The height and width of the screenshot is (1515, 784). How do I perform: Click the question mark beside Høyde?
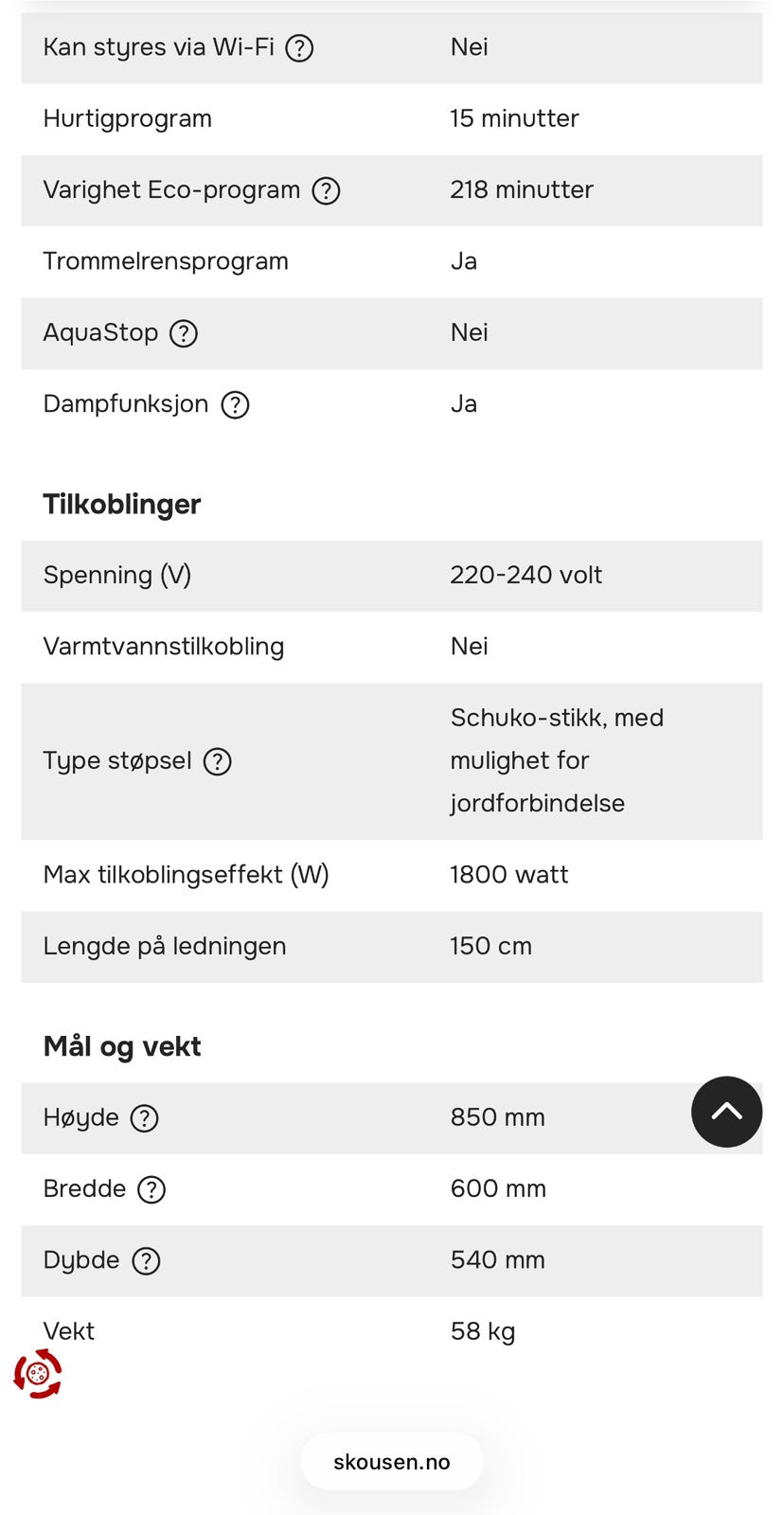pyautogui.click(x=144, y=1118)
